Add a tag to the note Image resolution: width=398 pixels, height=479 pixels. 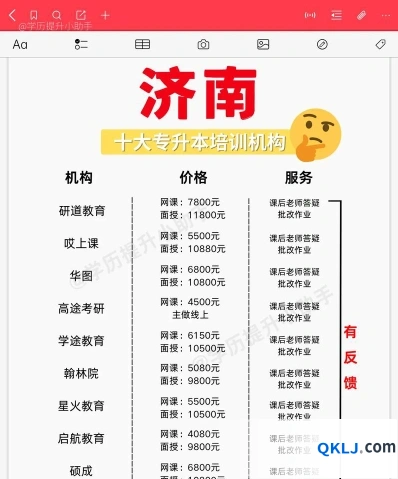[381, 44]
